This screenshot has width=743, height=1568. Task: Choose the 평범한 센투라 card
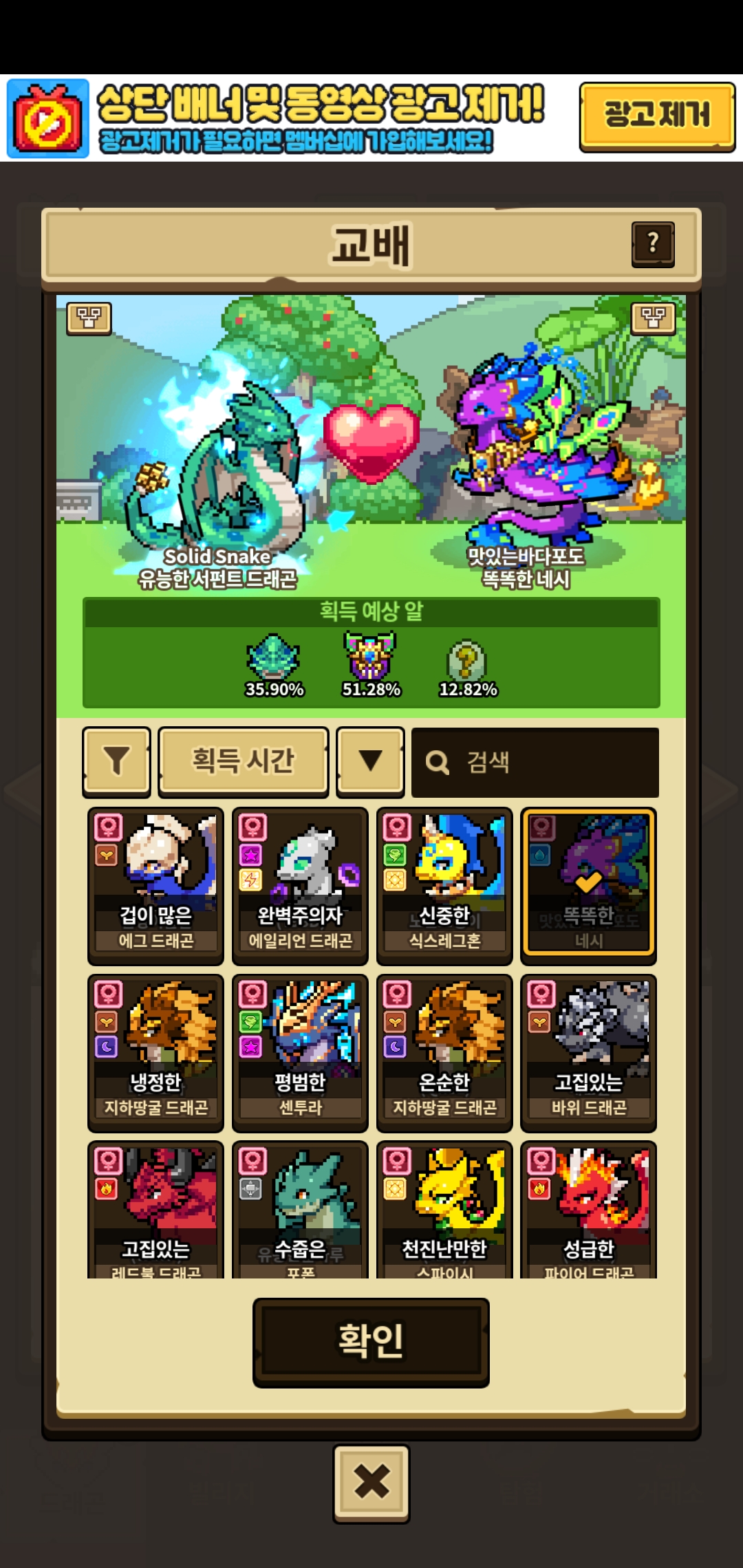point(300,1053)
